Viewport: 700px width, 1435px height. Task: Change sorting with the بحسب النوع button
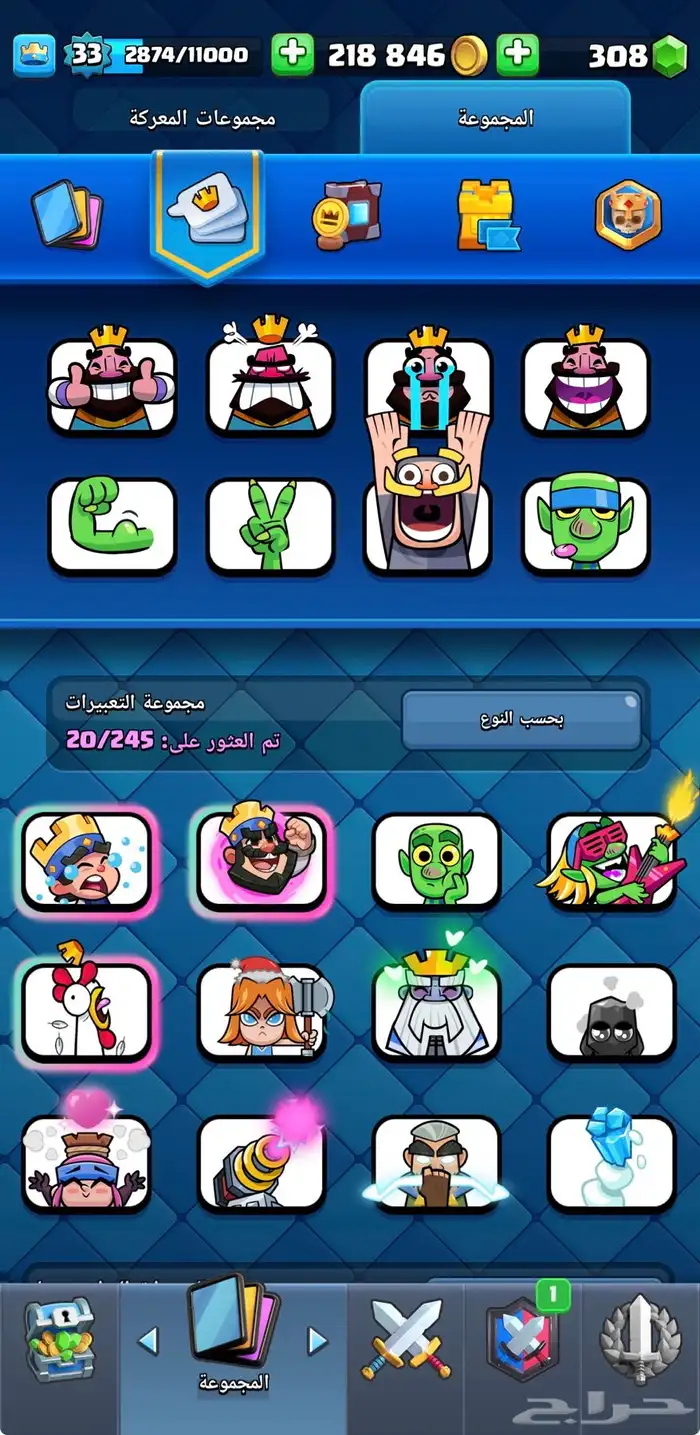(520, 719)
